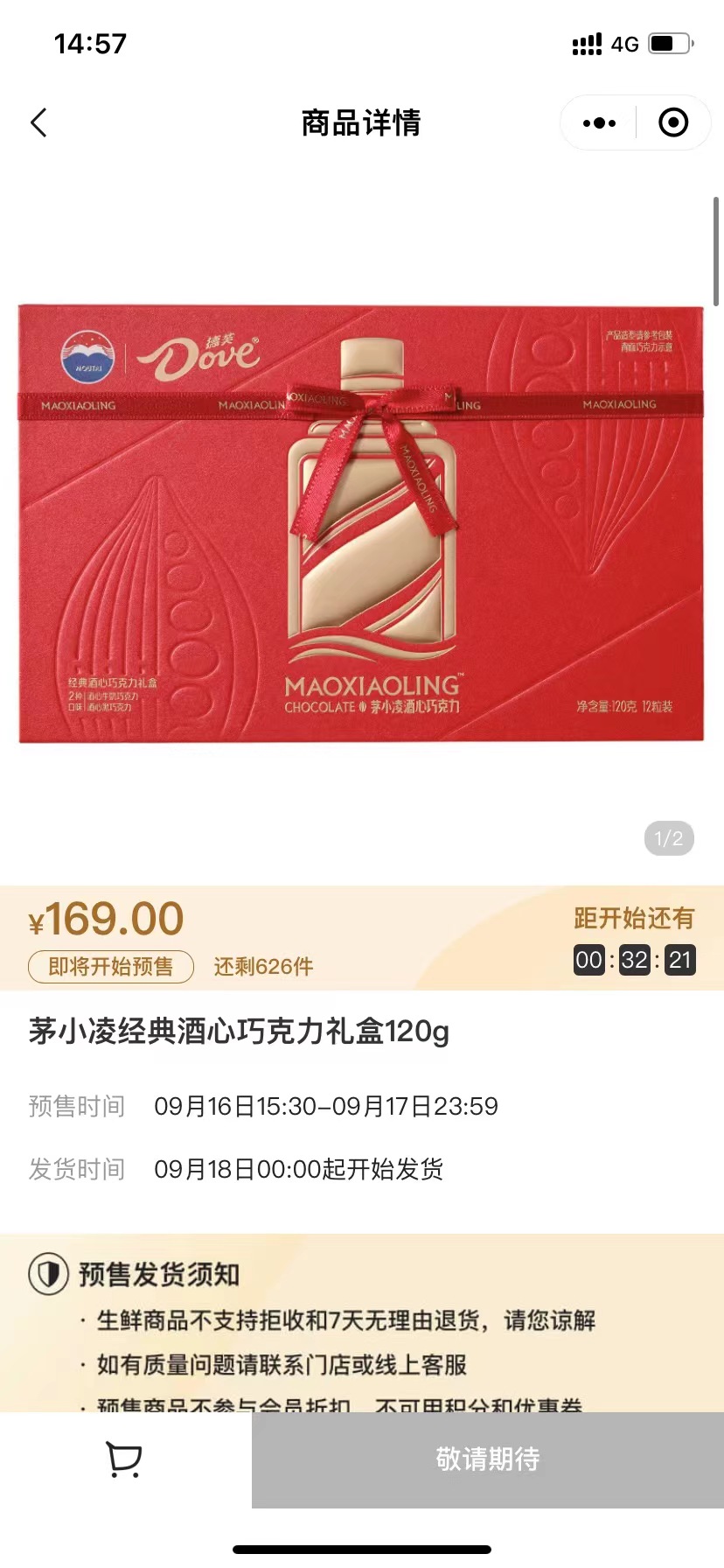Open the shopping cart icon
Image resolution: width=724 pixels, height=1568 pixels.
[x=124, y=1459]
